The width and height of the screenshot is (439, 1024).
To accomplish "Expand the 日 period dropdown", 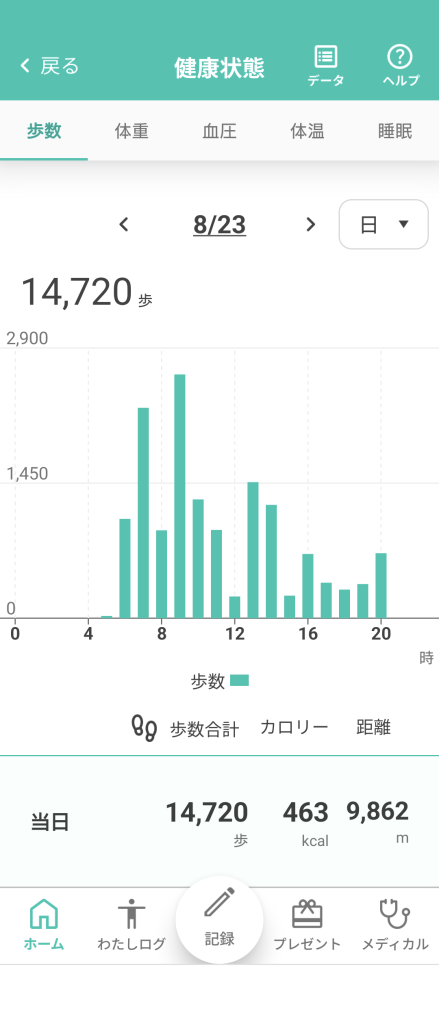I will point(383,225).
